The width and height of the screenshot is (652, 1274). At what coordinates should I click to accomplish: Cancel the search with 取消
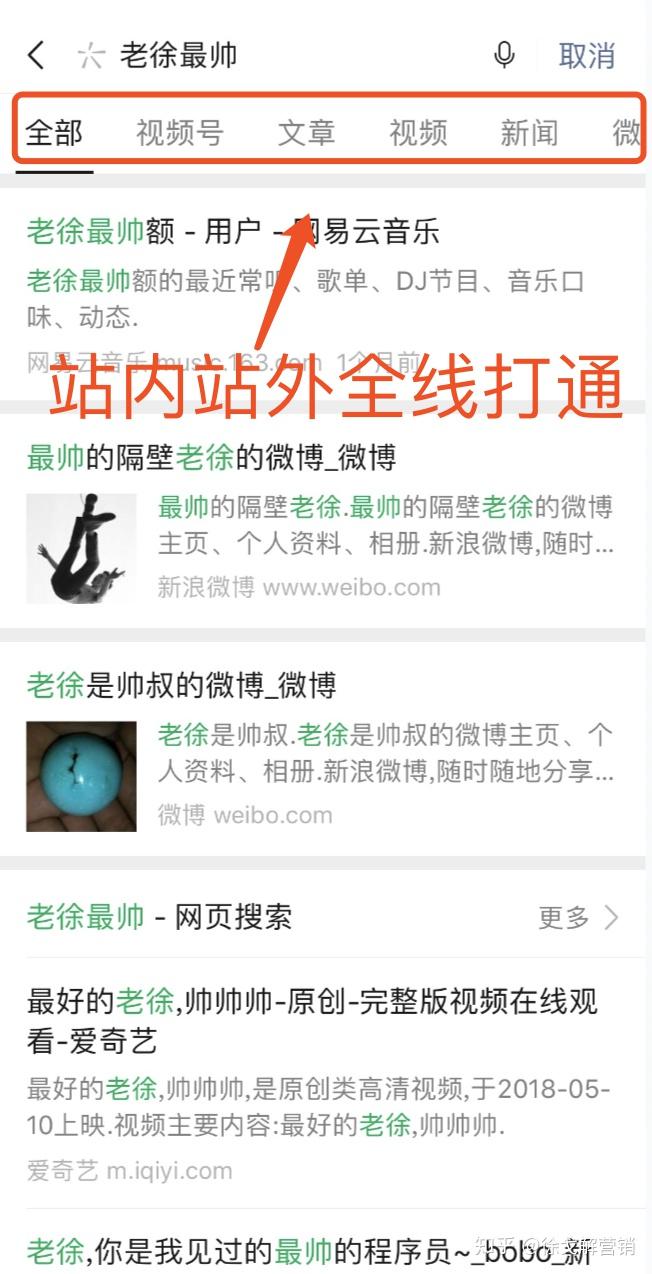point(586,56)
